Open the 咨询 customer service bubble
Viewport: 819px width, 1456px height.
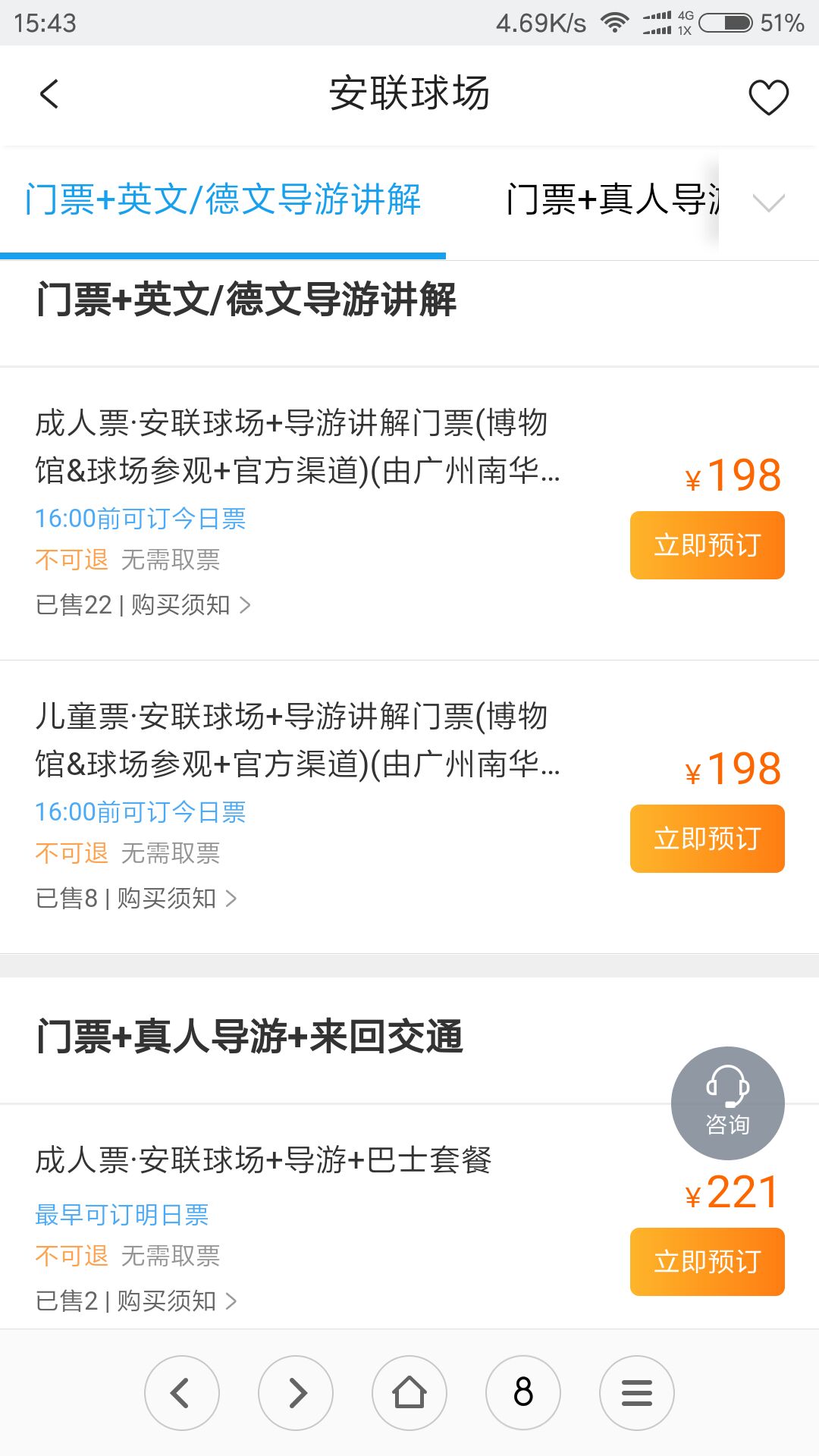(727, 1103)
